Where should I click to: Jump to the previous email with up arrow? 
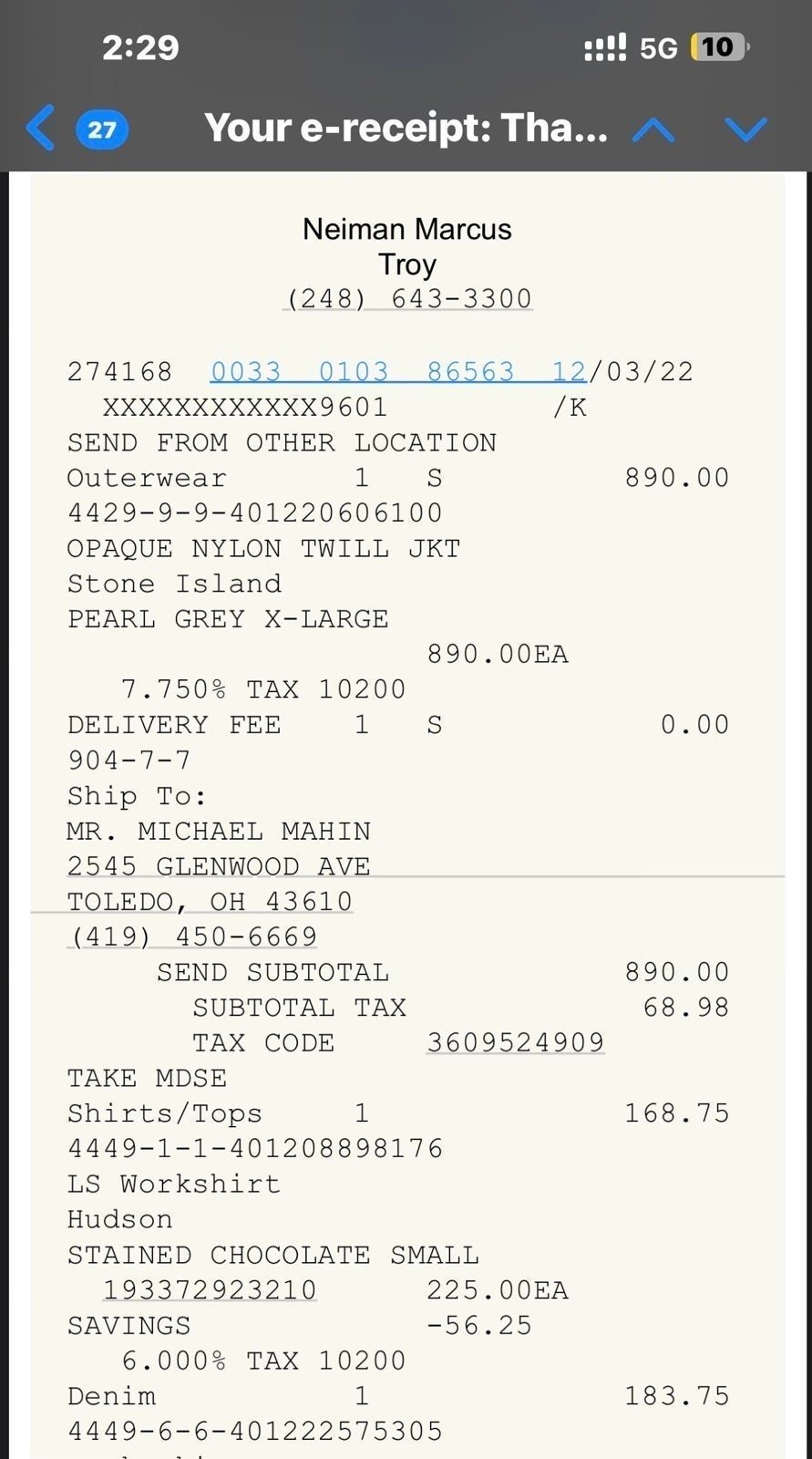pyautogui.click(x=653, y=129)
